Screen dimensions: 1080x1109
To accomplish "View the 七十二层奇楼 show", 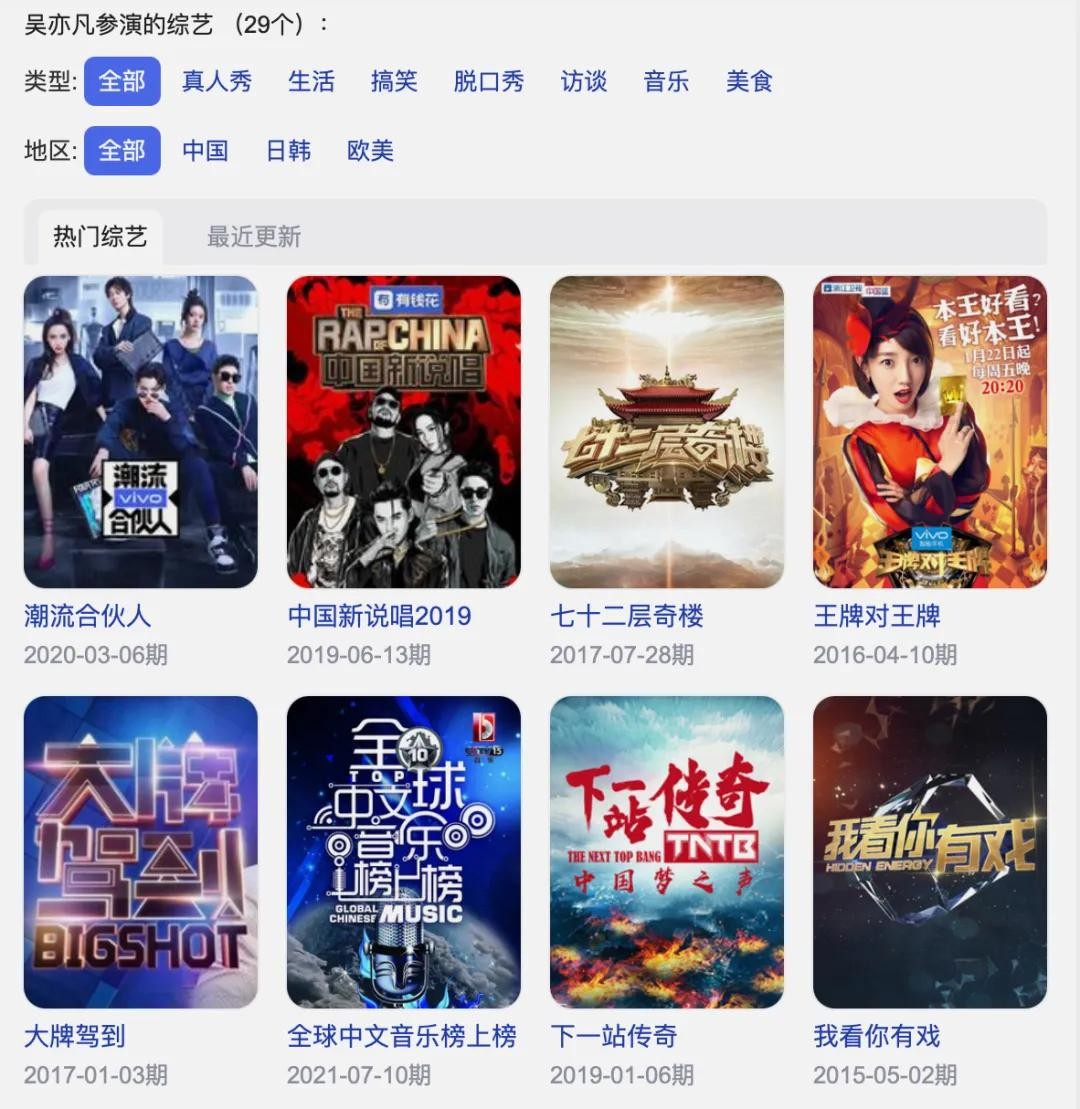I will 667,432.
